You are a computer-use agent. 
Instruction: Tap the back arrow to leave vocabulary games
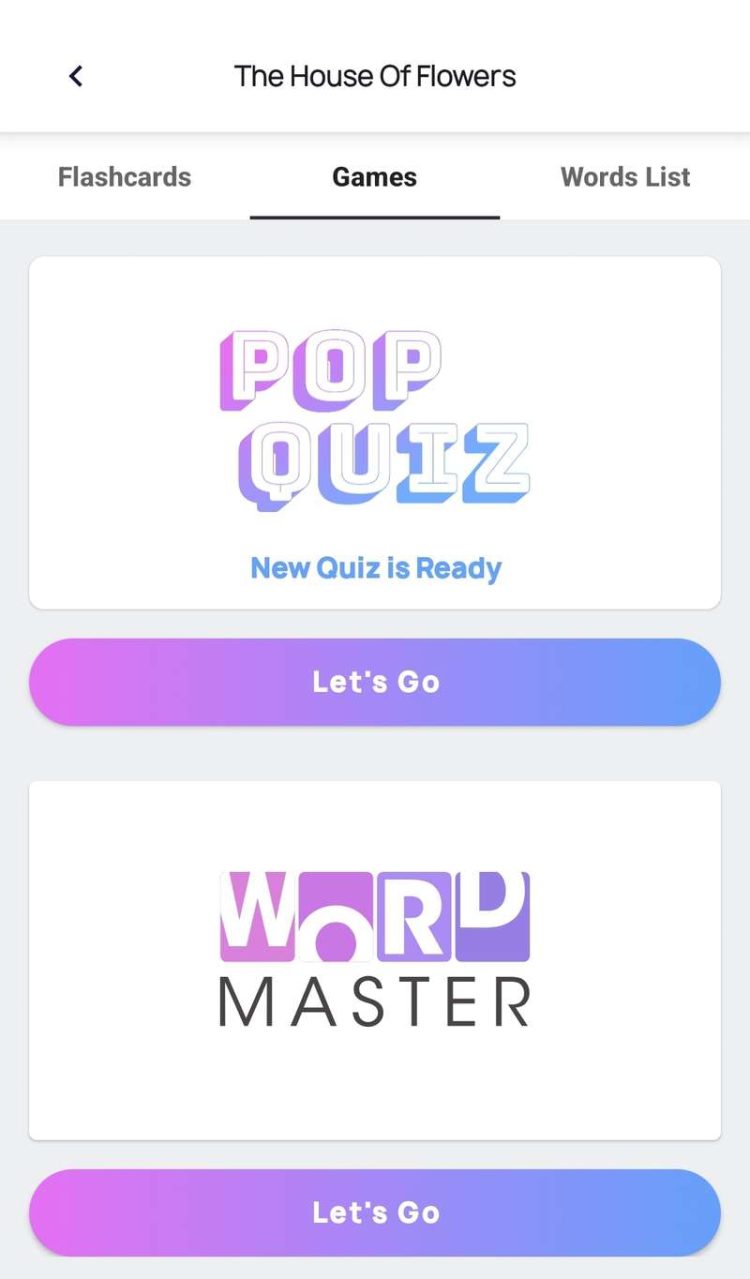(x=75, y=76)
